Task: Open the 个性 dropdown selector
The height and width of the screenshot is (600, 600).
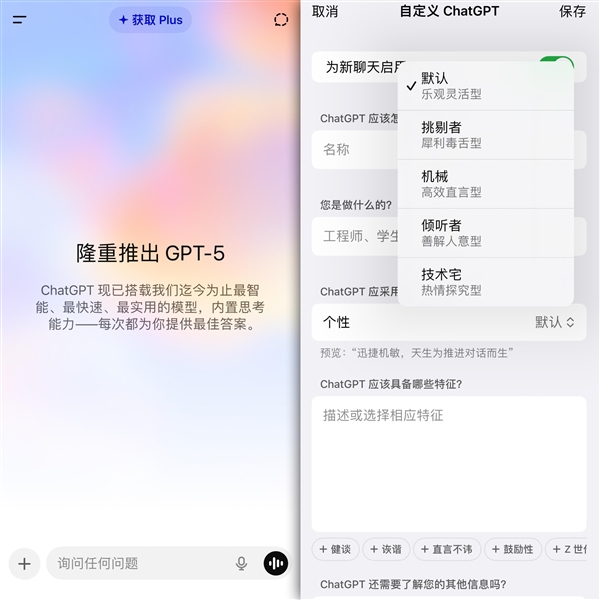Action: pos(555,322)
